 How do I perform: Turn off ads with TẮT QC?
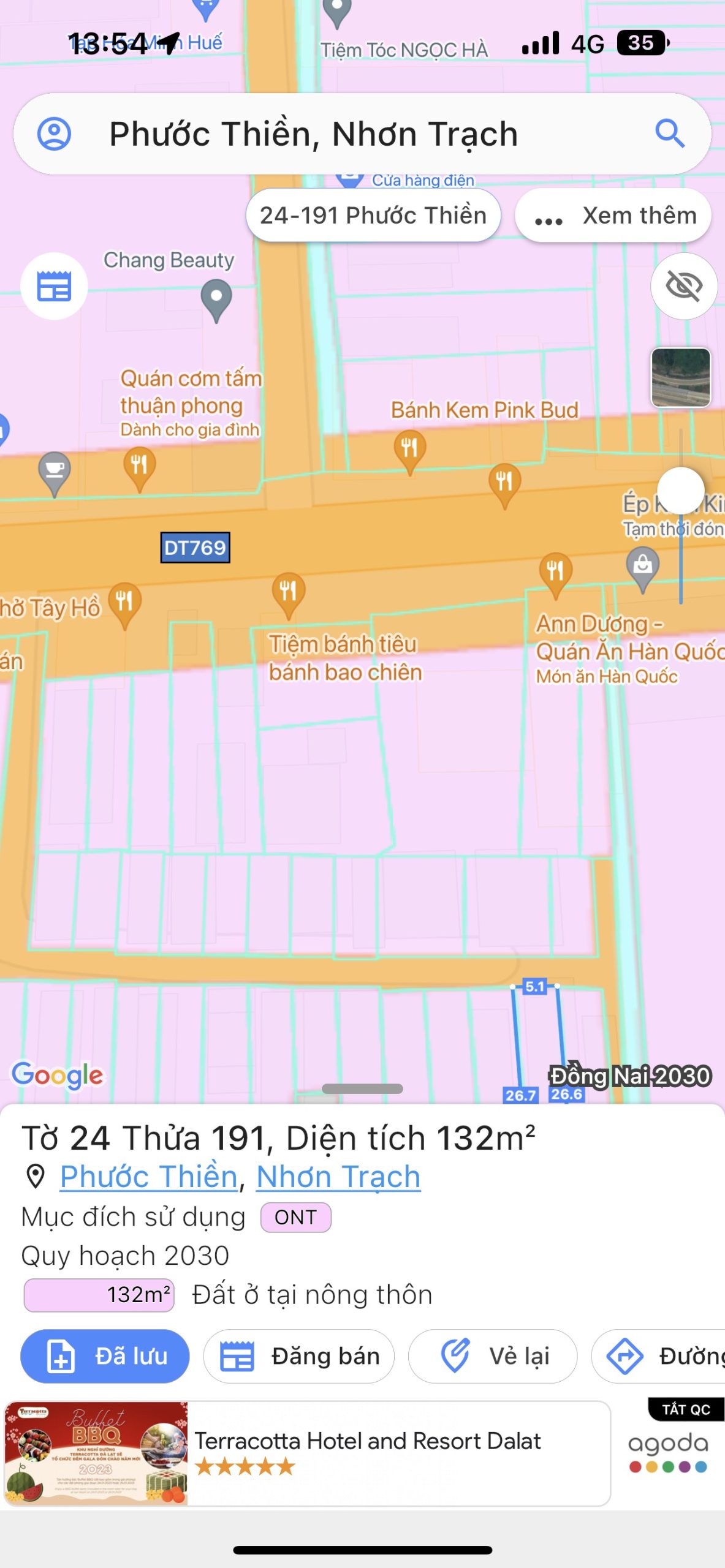686,1409
